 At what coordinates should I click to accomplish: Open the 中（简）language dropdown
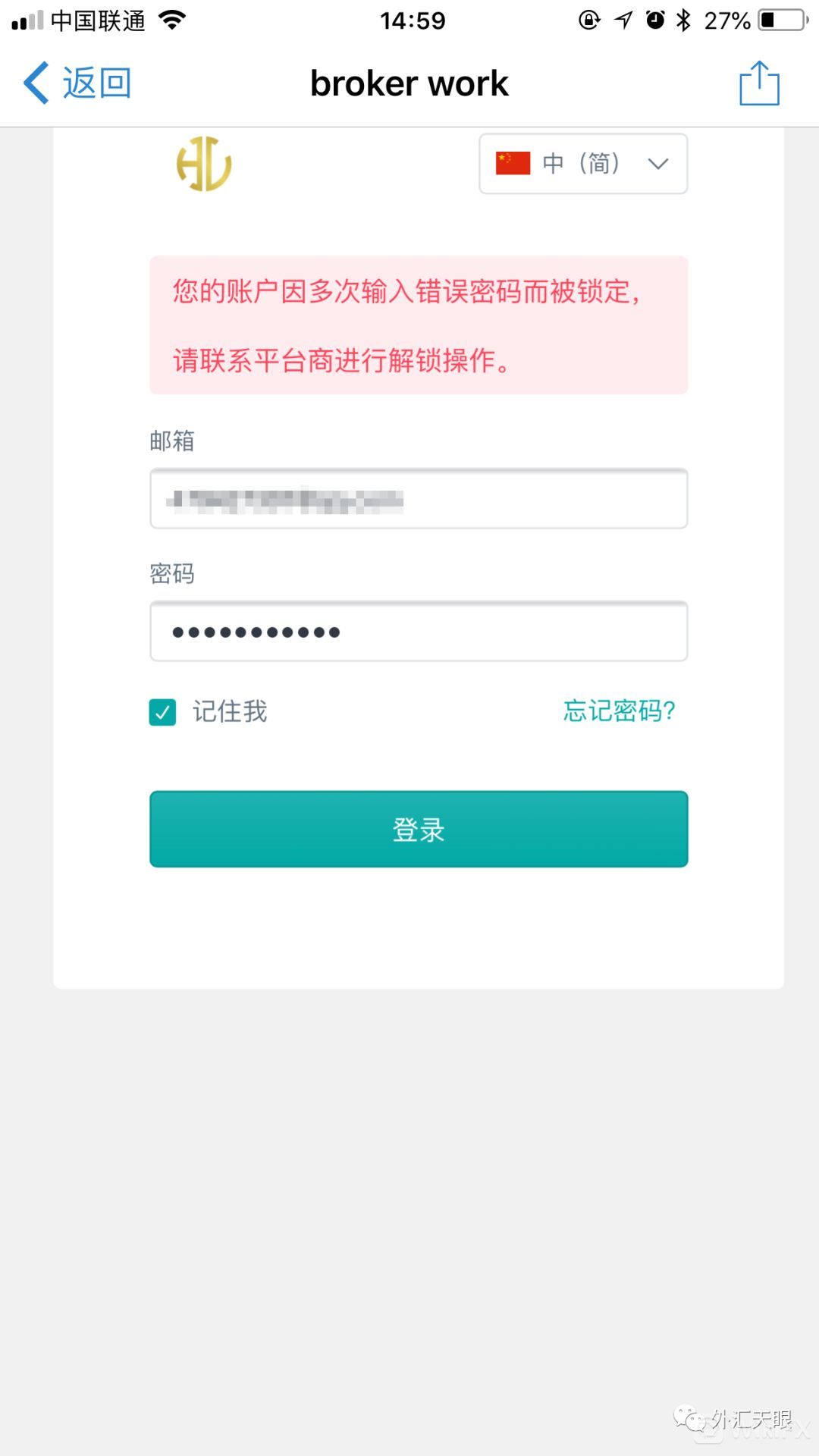[x=583, y=163]
